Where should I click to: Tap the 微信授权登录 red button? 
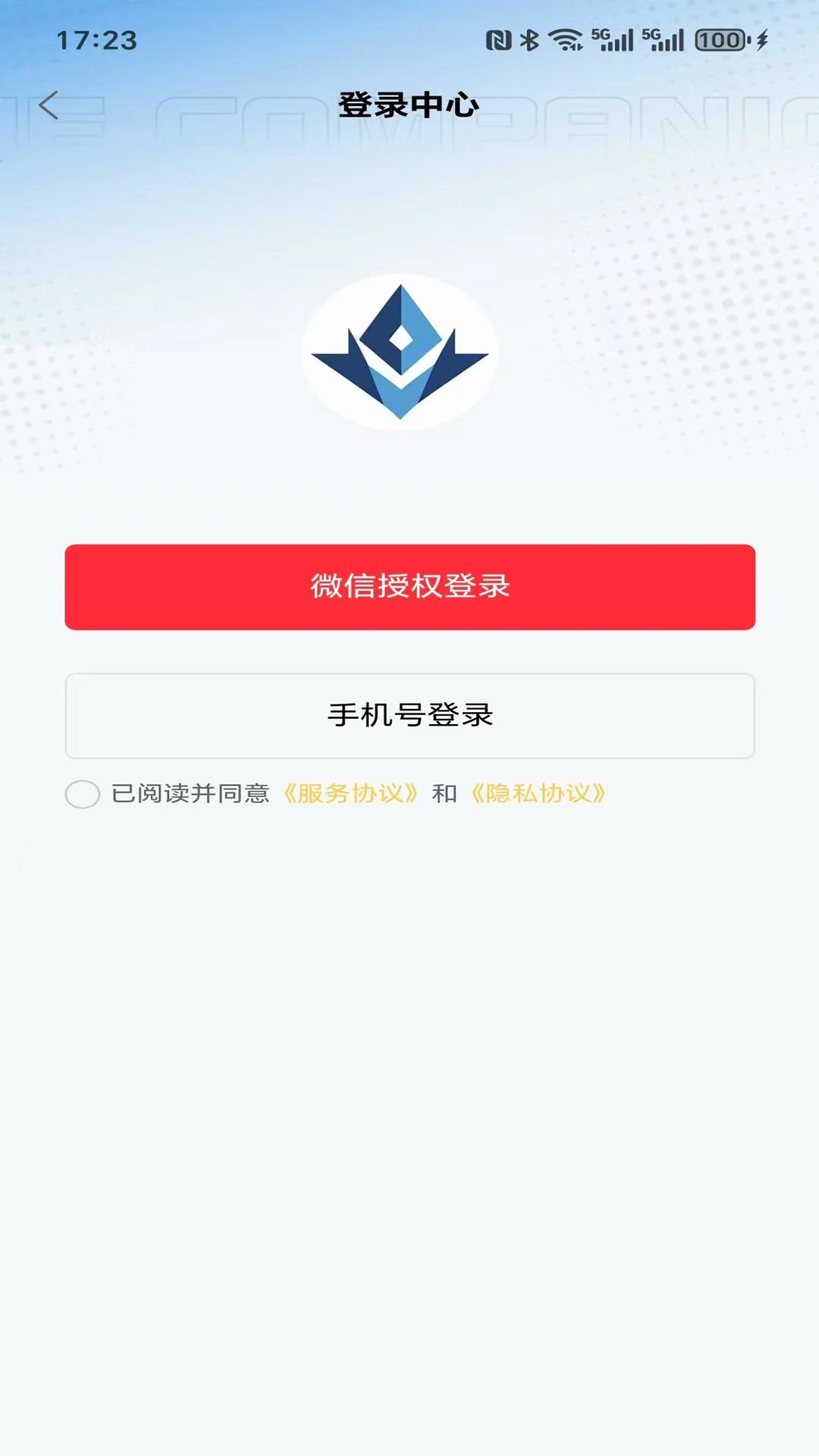click(409, 587)
